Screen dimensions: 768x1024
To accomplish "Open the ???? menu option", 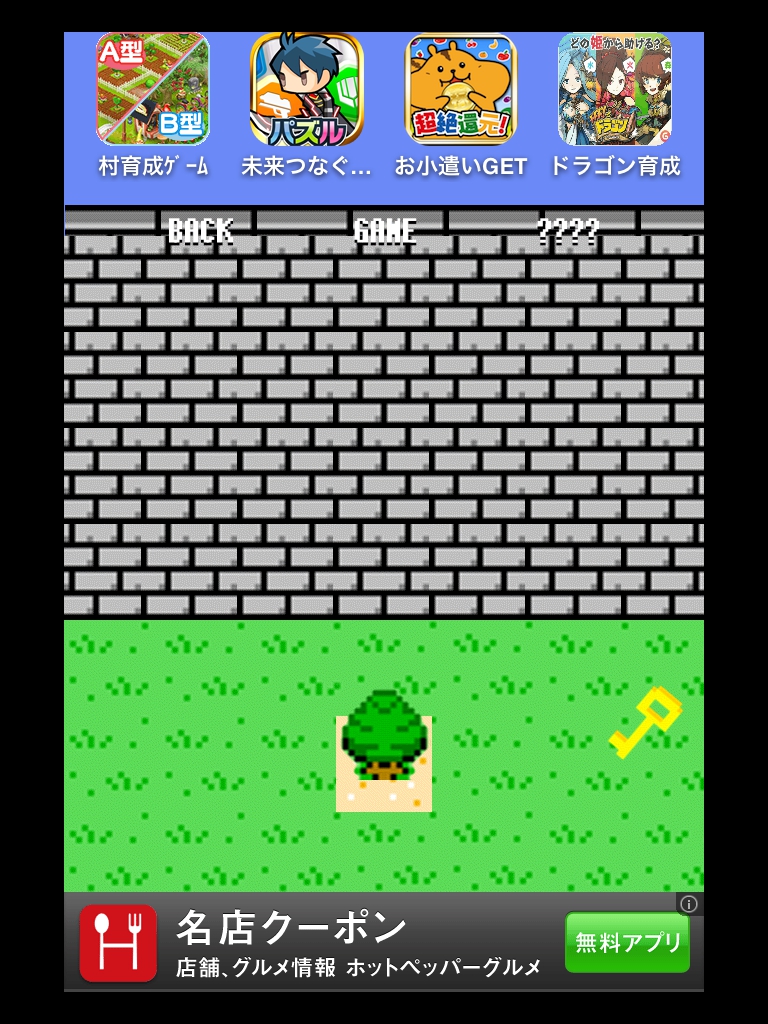I will (x=568, y=231).
